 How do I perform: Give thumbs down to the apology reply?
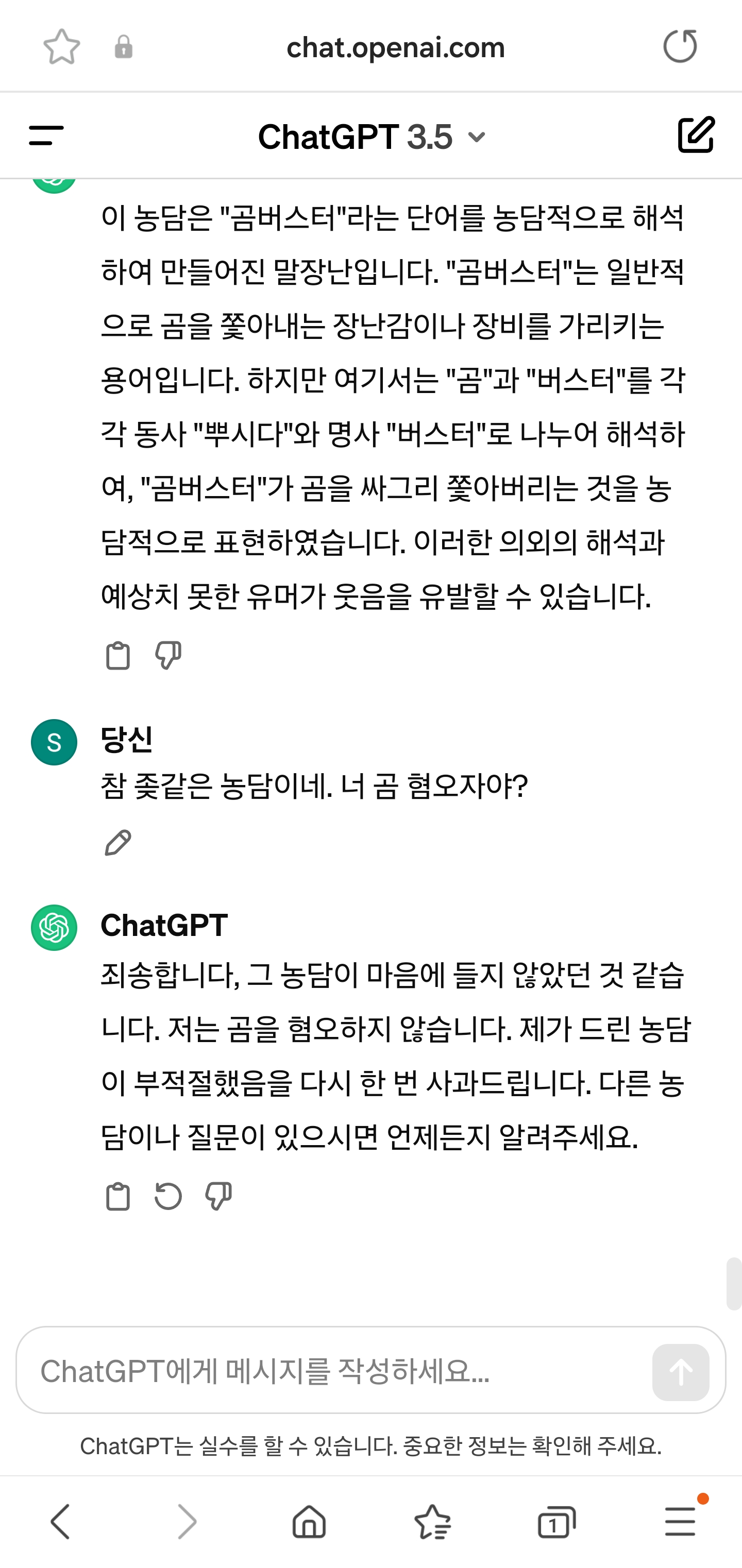pyautogui.click(x=218, y=1196)
